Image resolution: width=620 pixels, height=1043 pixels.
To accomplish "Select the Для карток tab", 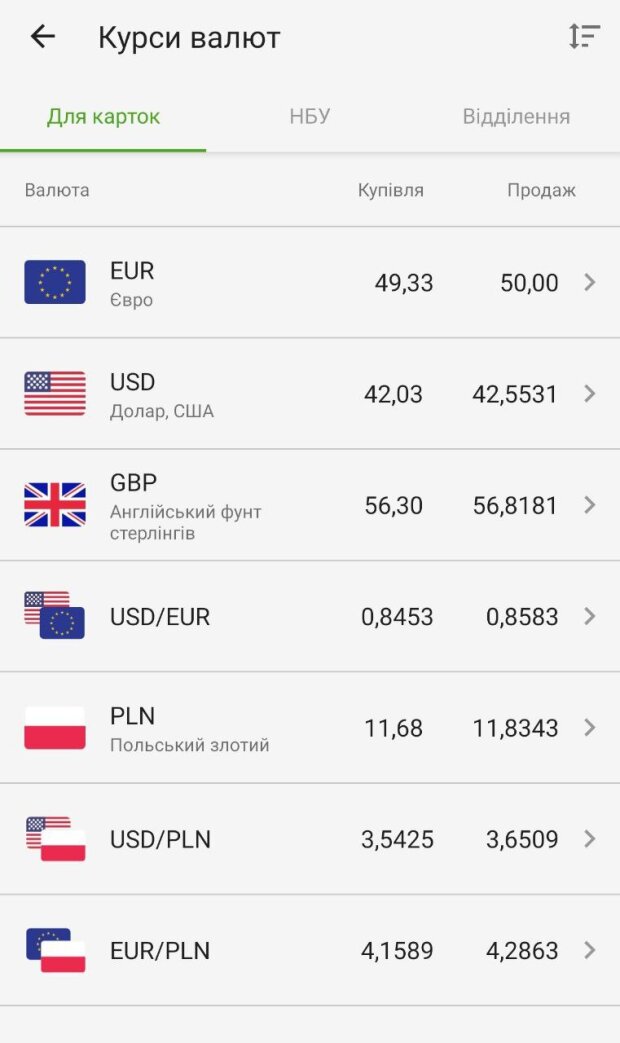I will [x=104, y=117].
